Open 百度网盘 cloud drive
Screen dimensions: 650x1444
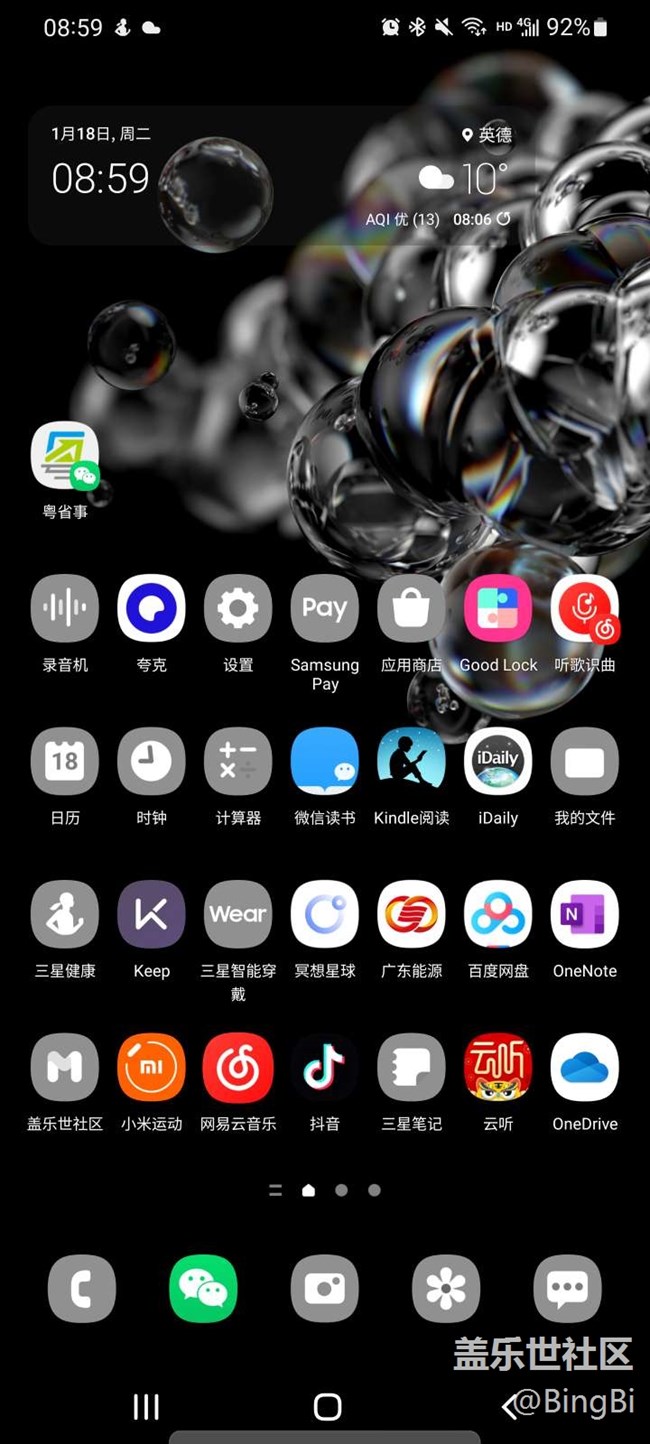pyautogui.click(x=498, y=914)
